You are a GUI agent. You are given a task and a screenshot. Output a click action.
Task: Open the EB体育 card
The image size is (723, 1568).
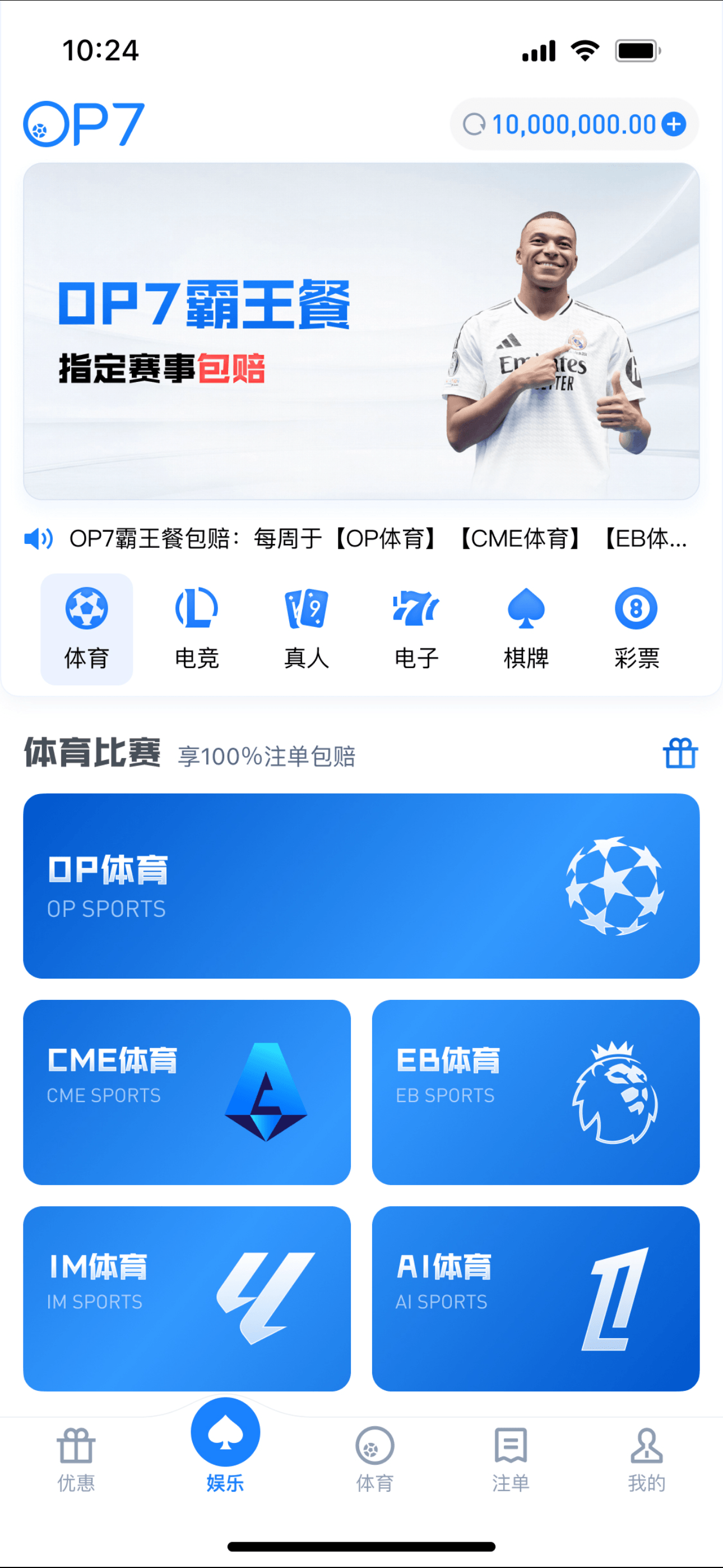tap(536, 1092)
